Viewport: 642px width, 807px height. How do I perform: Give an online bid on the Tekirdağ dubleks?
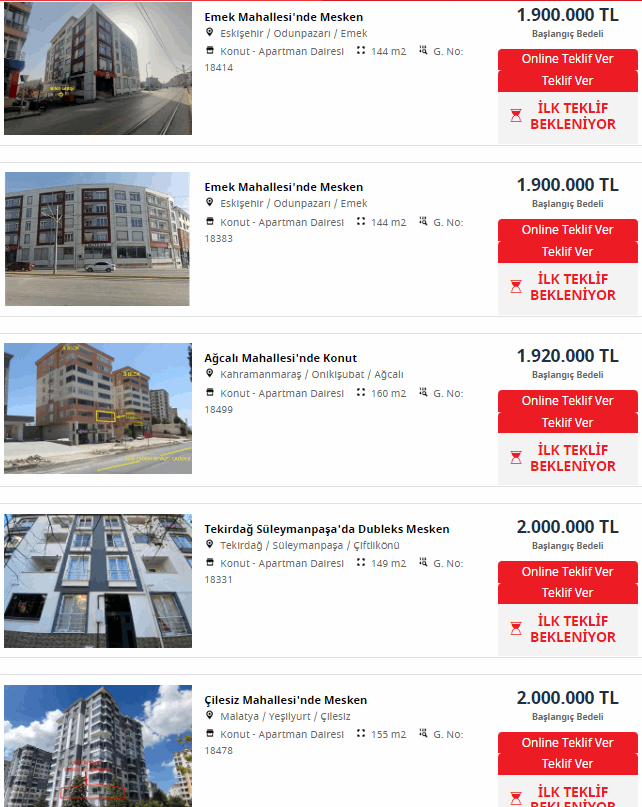click(567, 572)
